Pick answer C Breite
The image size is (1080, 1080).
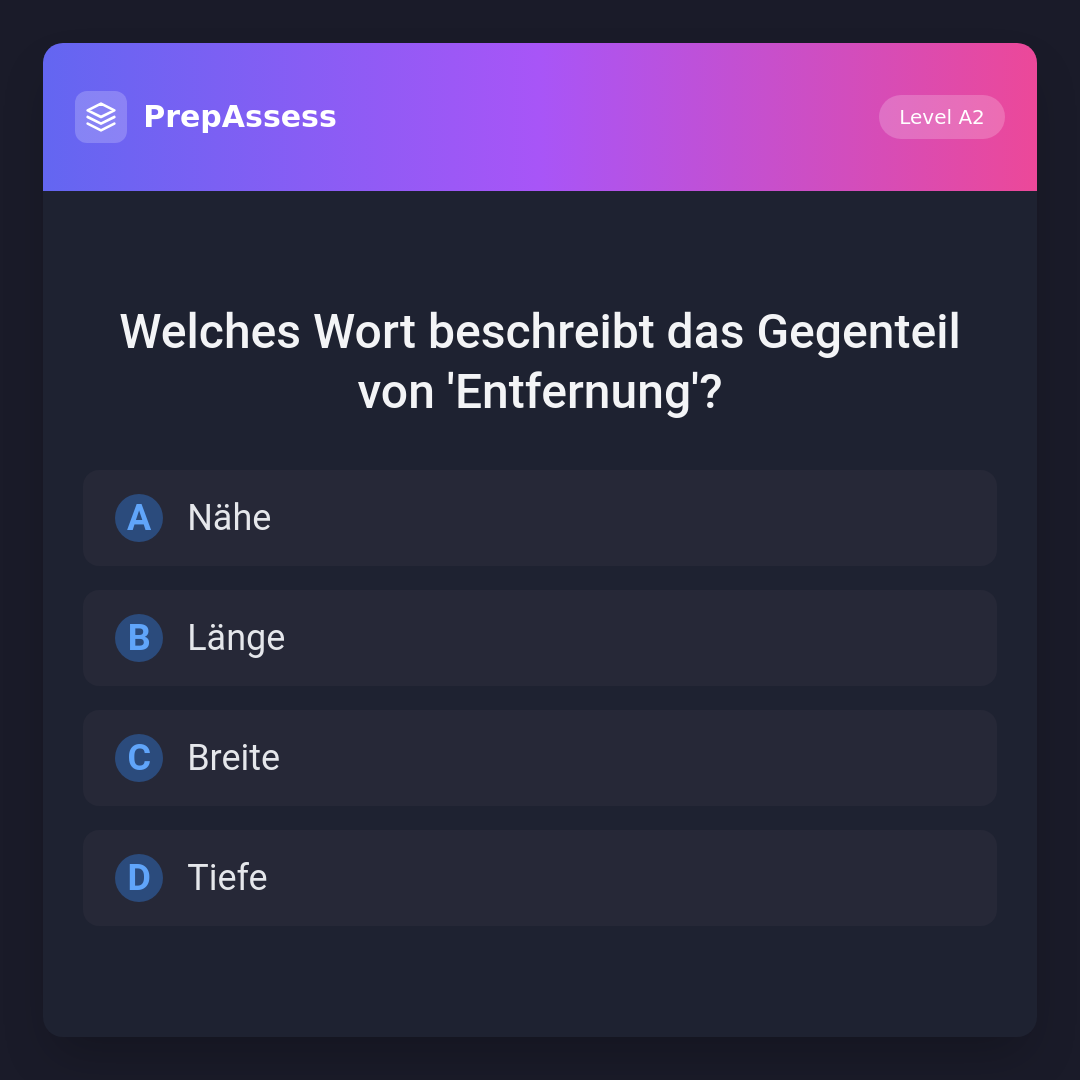540,758
